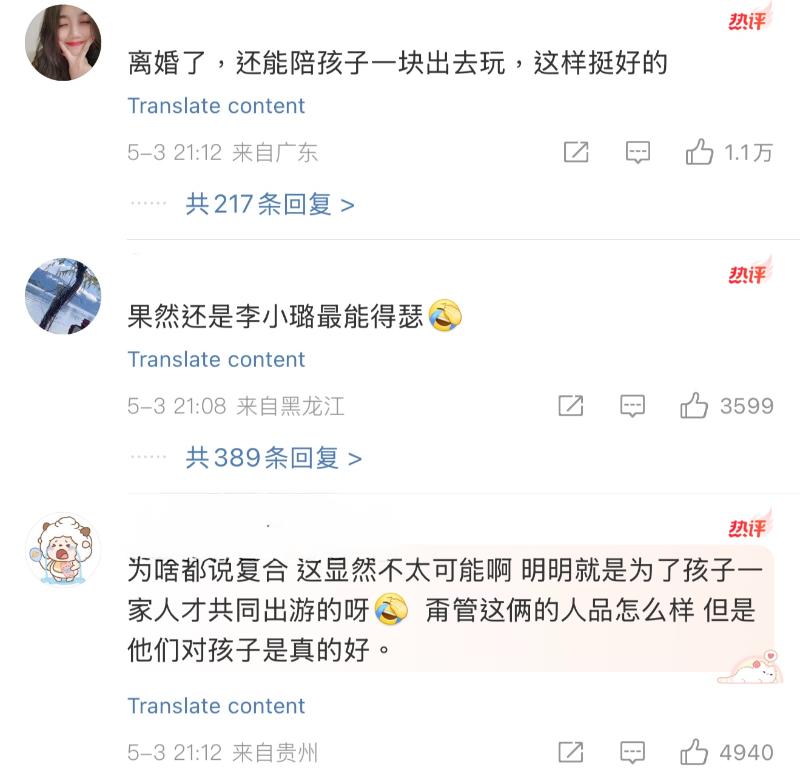Reply to the comment from 黑龙江
Screen dimensions: 800x778
632,406
